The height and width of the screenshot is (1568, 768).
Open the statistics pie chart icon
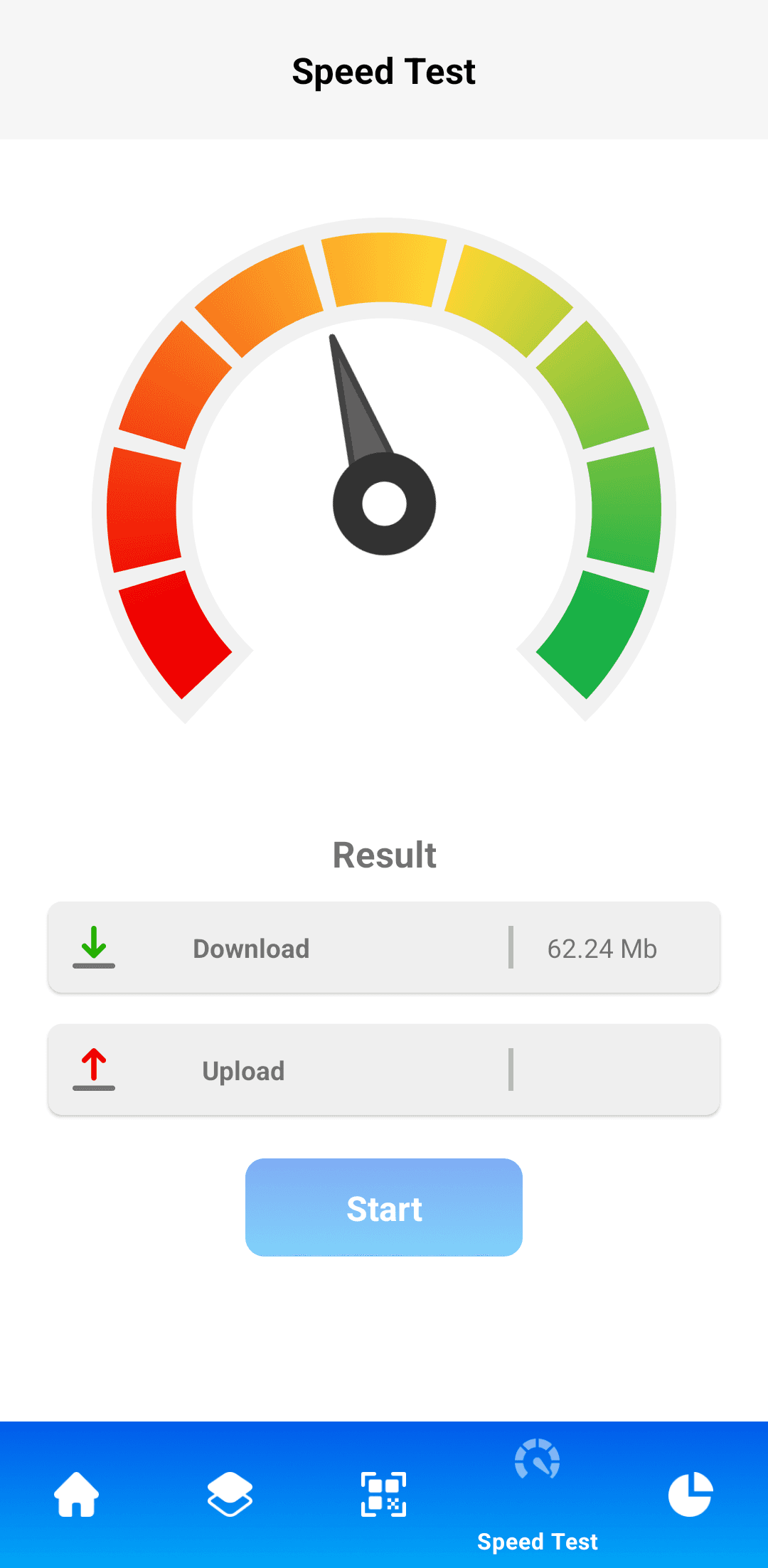click(690, 1495)
